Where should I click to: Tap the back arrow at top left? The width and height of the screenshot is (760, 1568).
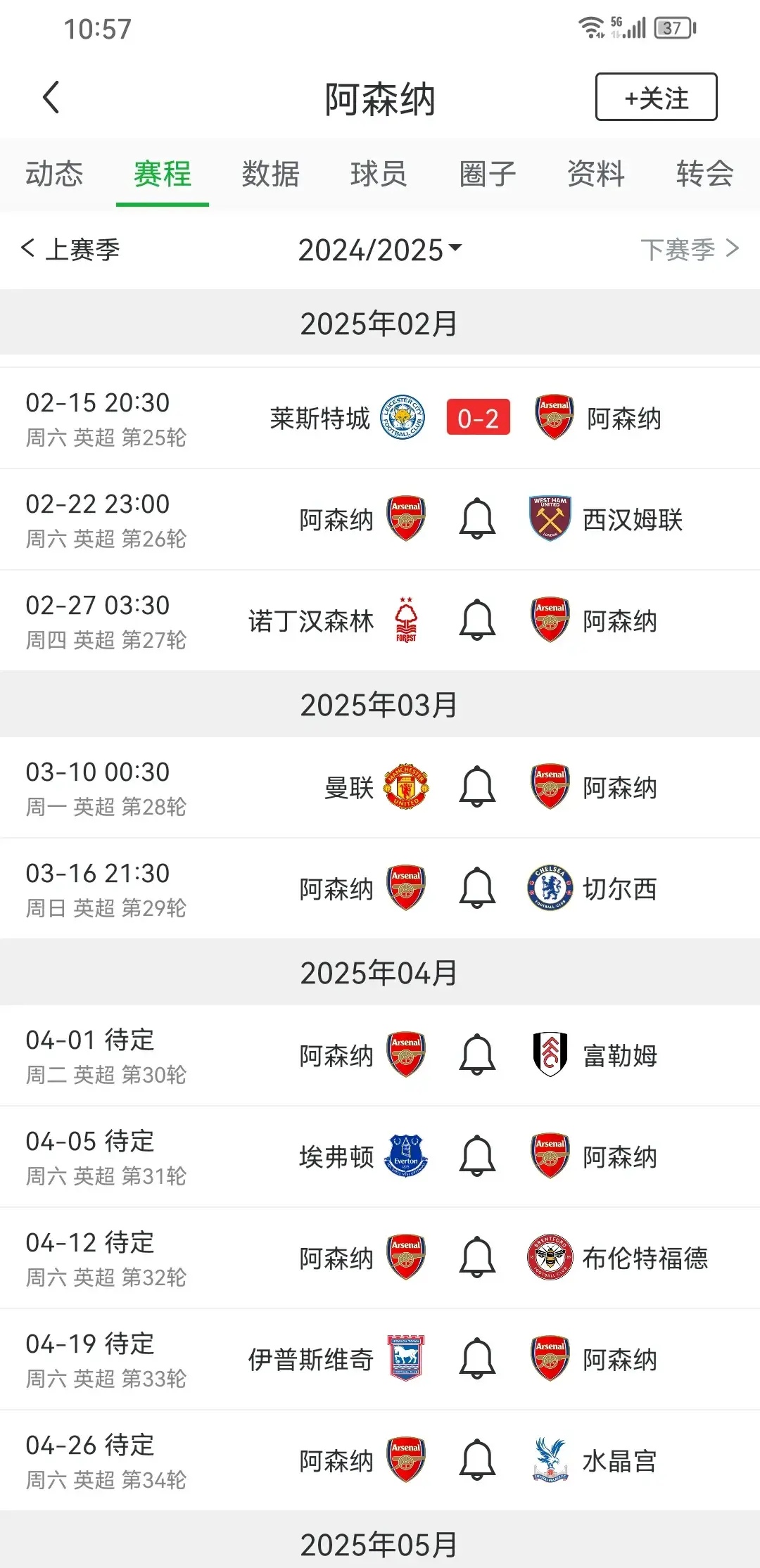coord(49,97)
